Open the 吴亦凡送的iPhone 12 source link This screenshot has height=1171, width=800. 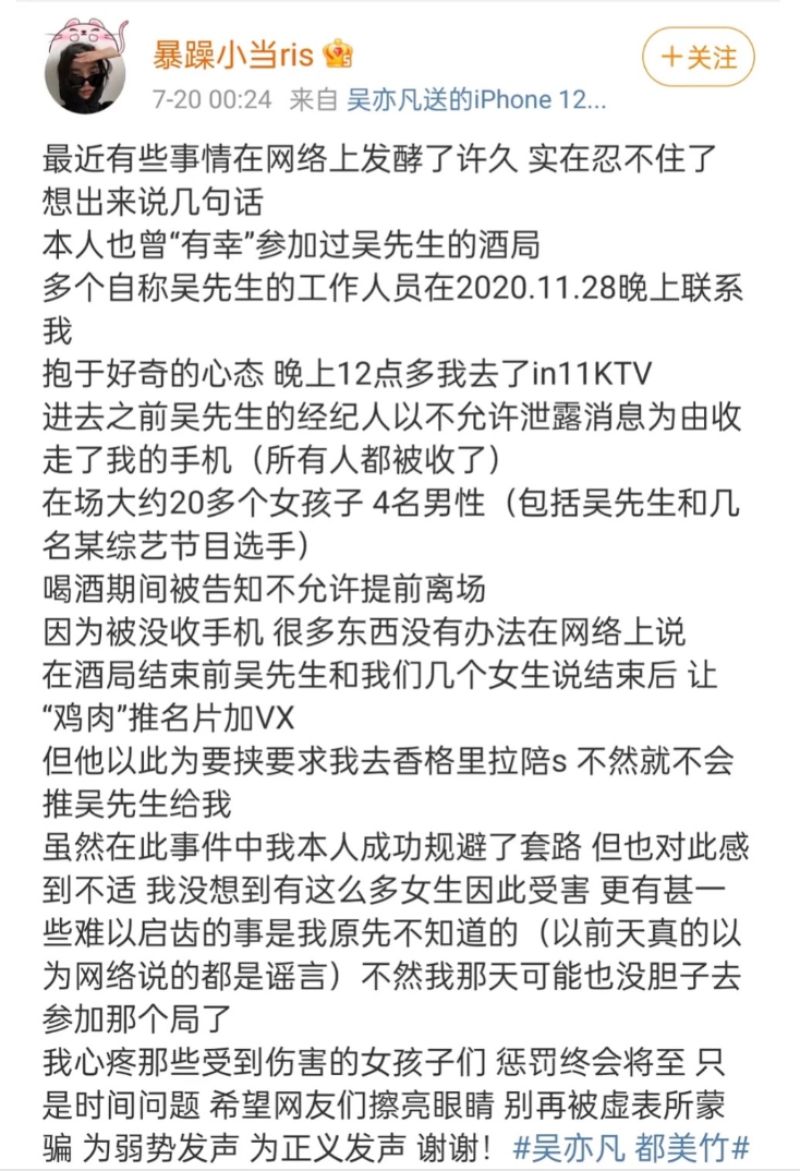point(476,100)
